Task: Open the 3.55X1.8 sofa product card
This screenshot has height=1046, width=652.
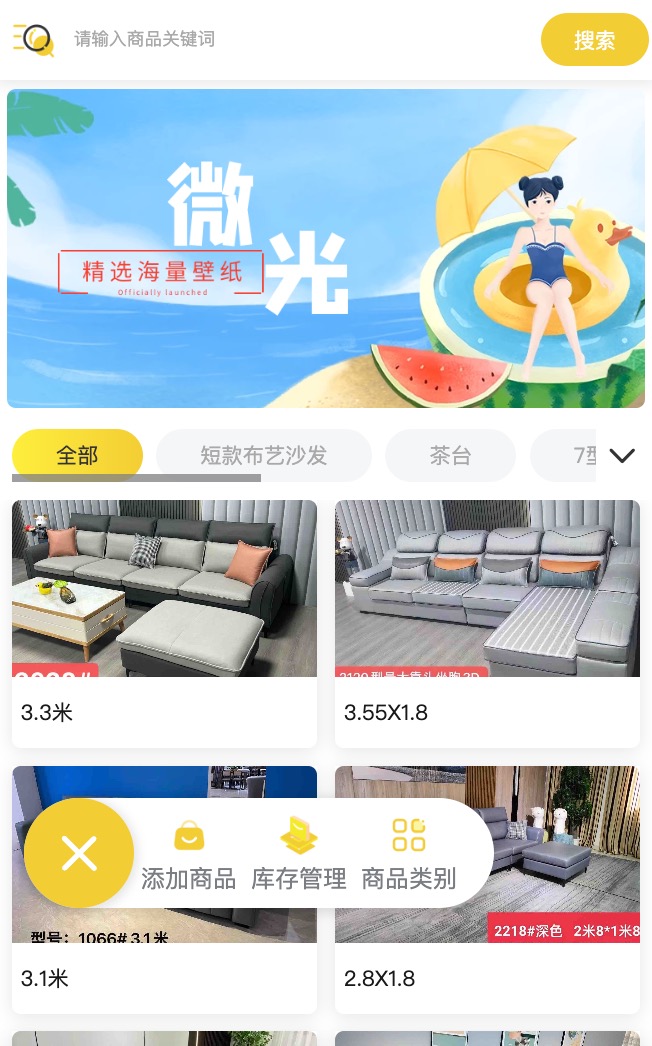Action: 487,624
